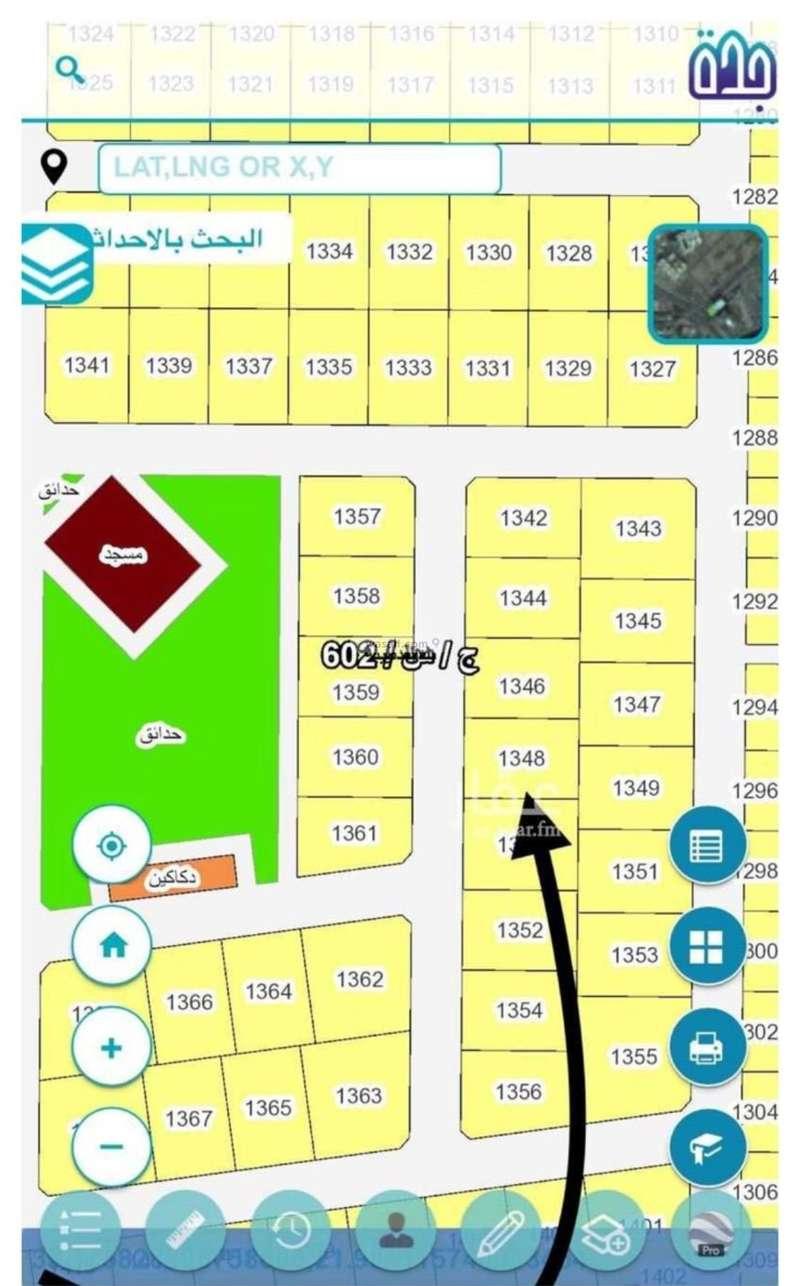Tap the button above the Pro globe
This screenshot has height=1286, width=800.
point(707,1147)
